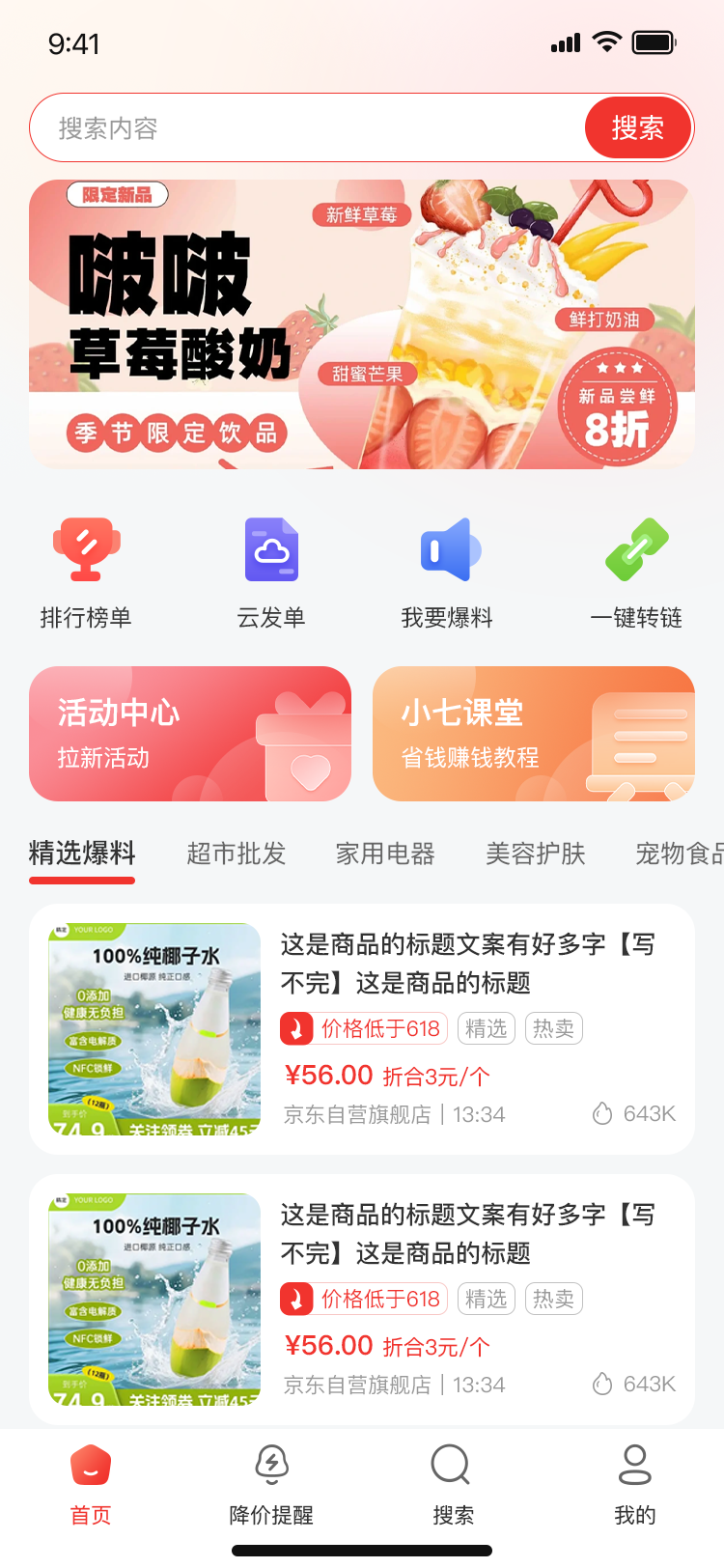This screenshot has width=724, height=1568.
Task: Select the 云发单 cloud document icon
Action: click(x=271, y=549)
